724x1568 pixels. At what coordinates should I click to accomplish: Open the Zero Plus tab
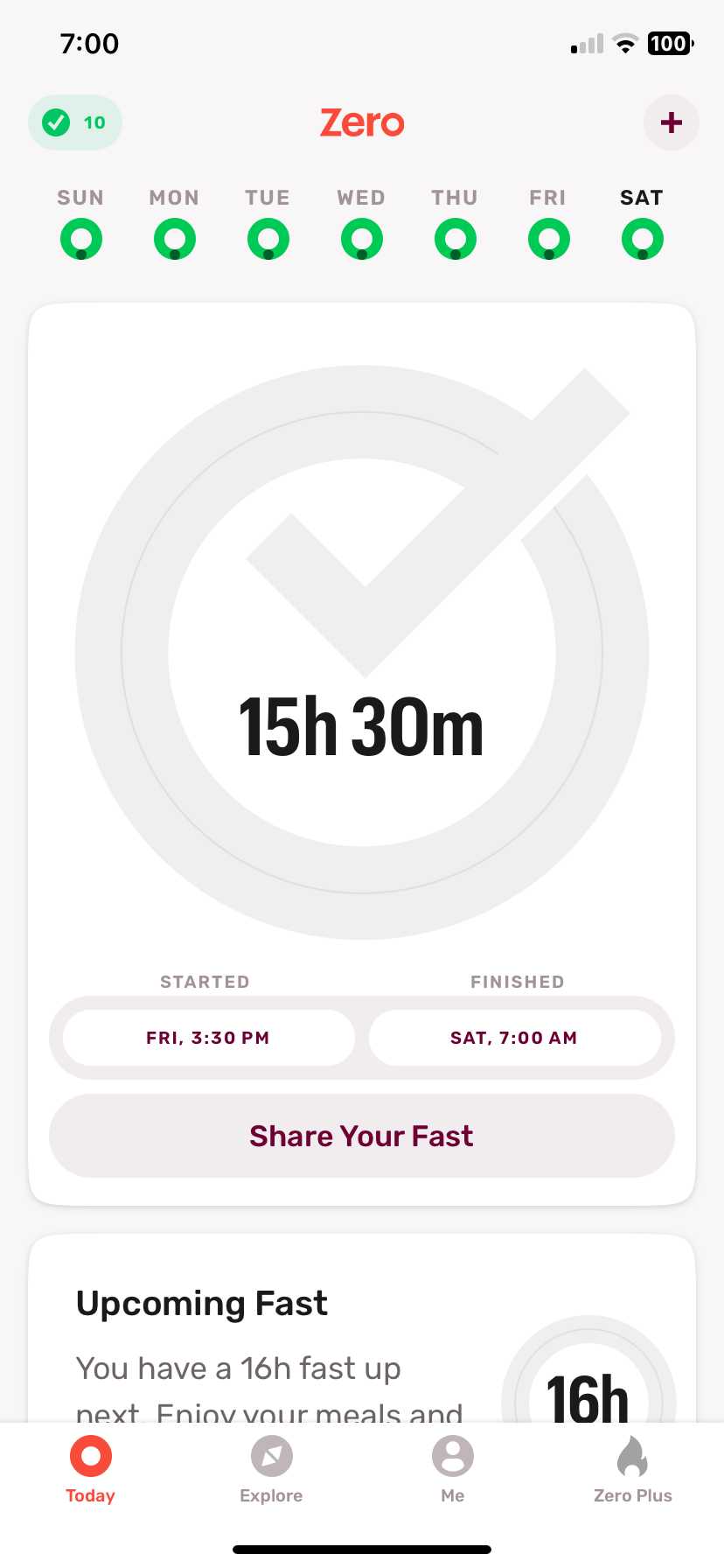633,1470
